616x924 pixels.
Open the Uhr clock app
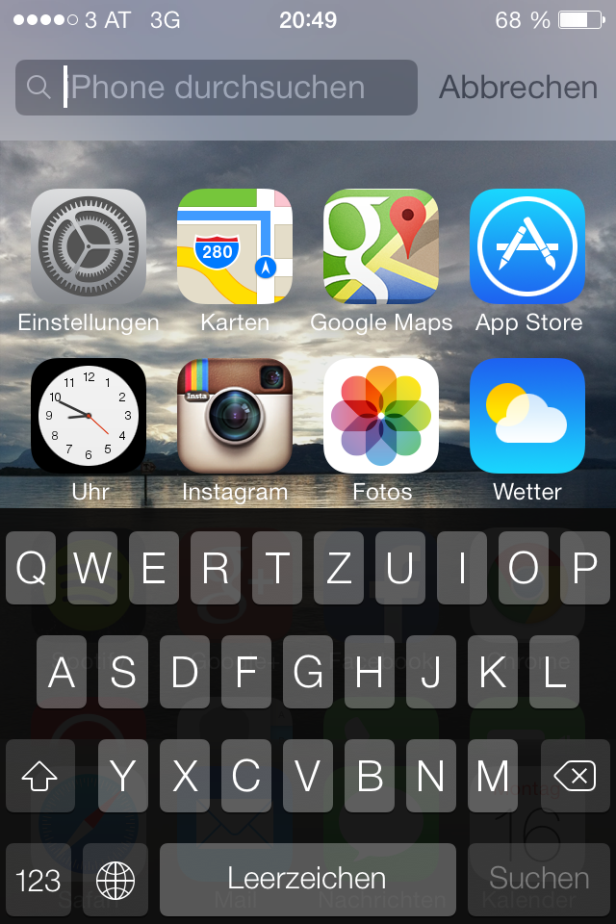pyautogui.click(x=88, y=416)
